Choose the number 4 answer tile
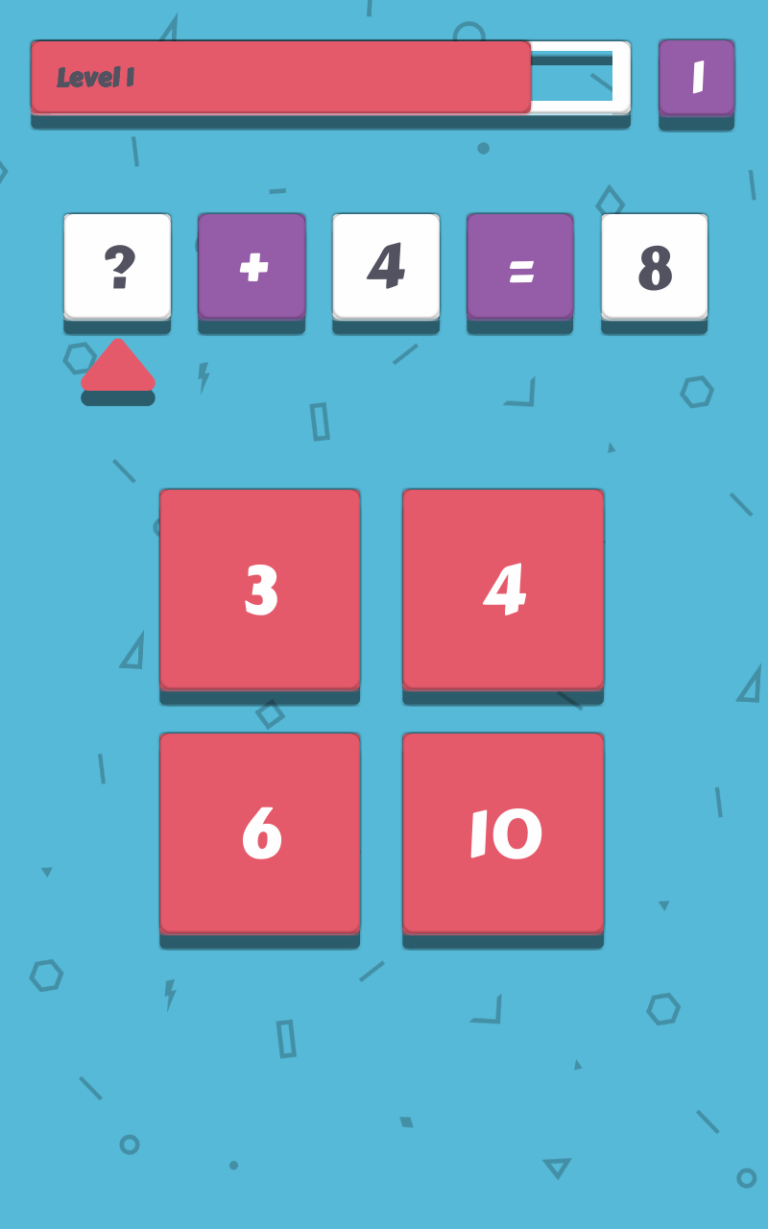The image size is (768, 1229). (x=503, y=590)
